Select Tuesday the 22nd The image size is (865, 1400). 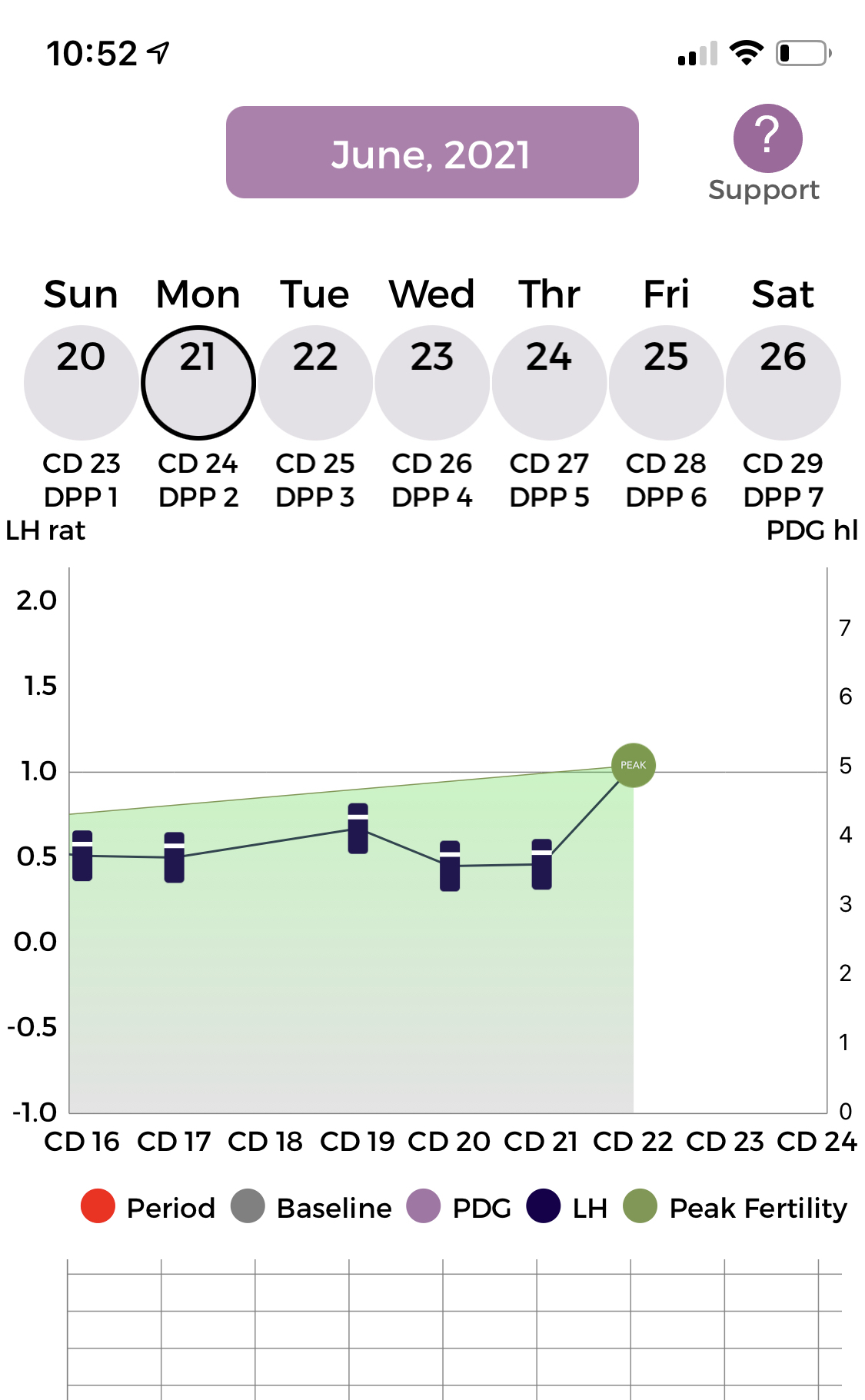point(315,382)
